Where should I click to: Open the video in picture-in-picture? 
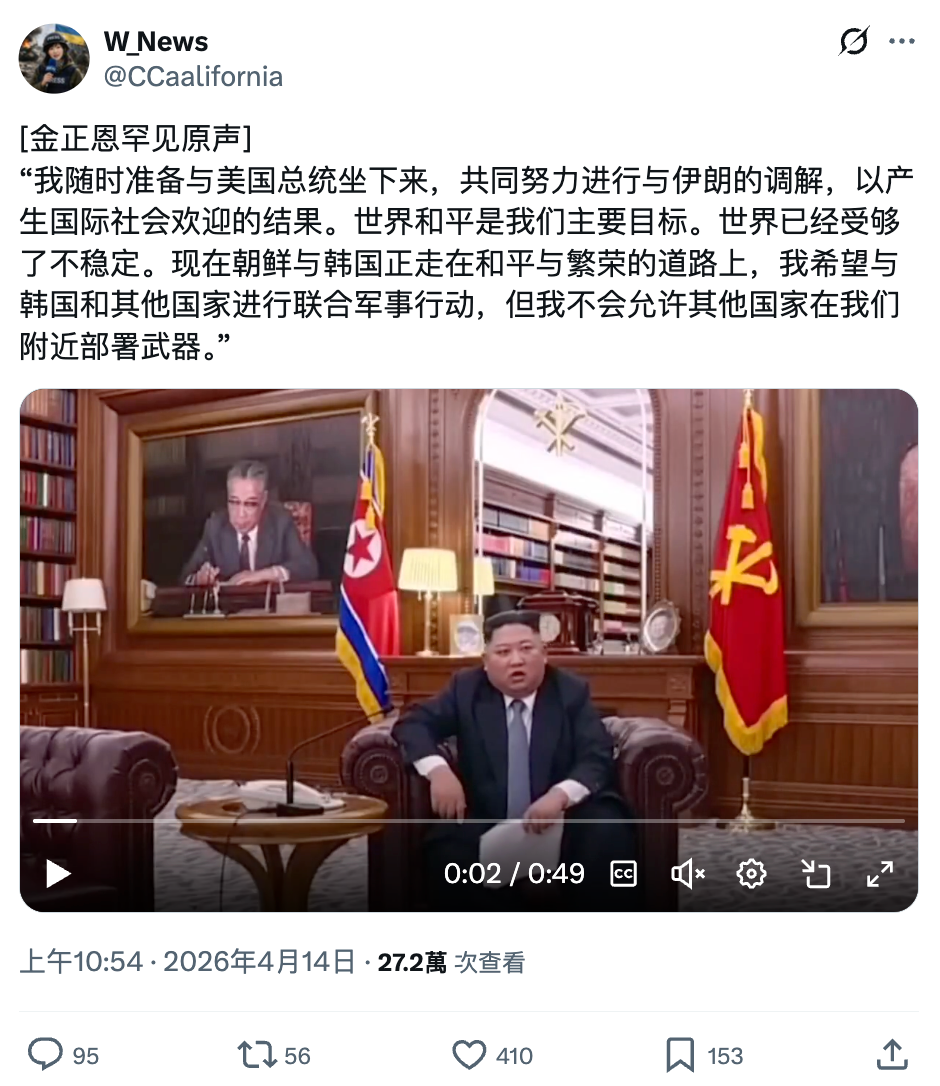click(816, 874)
